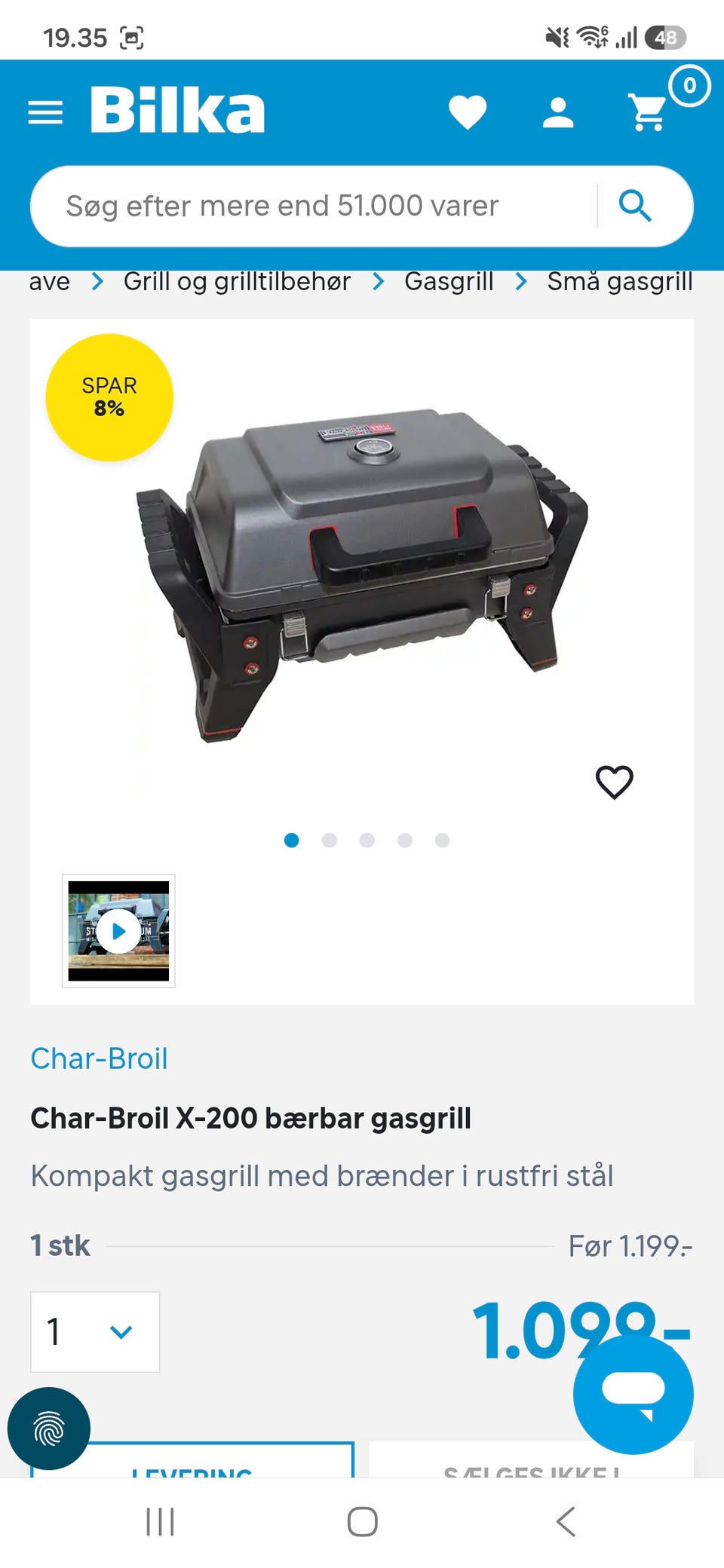Open the Små gasgrill breadcrumb

(620, 281)
